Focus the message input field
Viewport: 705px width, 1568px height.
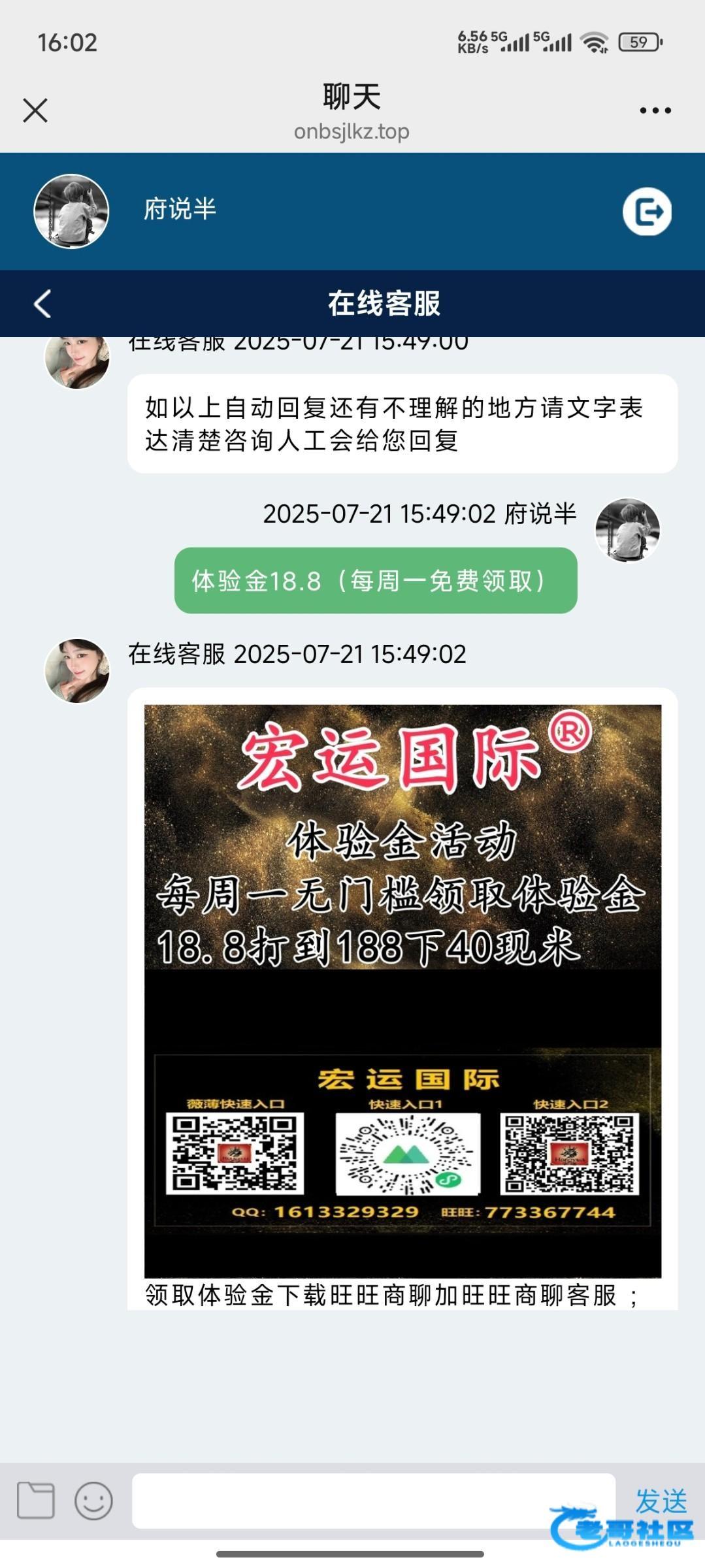click(372, 1500)
